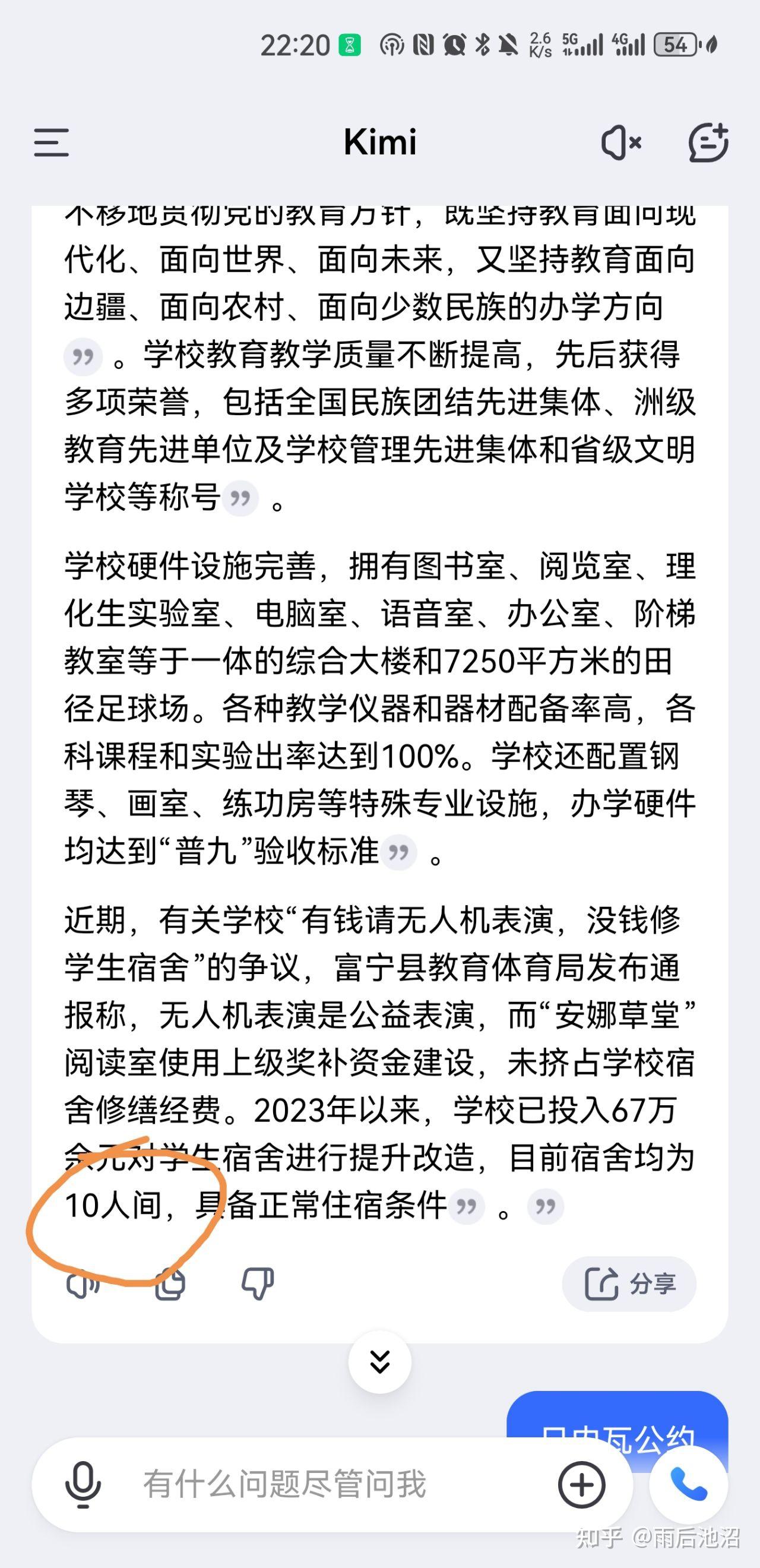Jump to bottom with double-chevron button
The width and height of the screenshot is (760, 1568).
click(x=379, y=1362)
